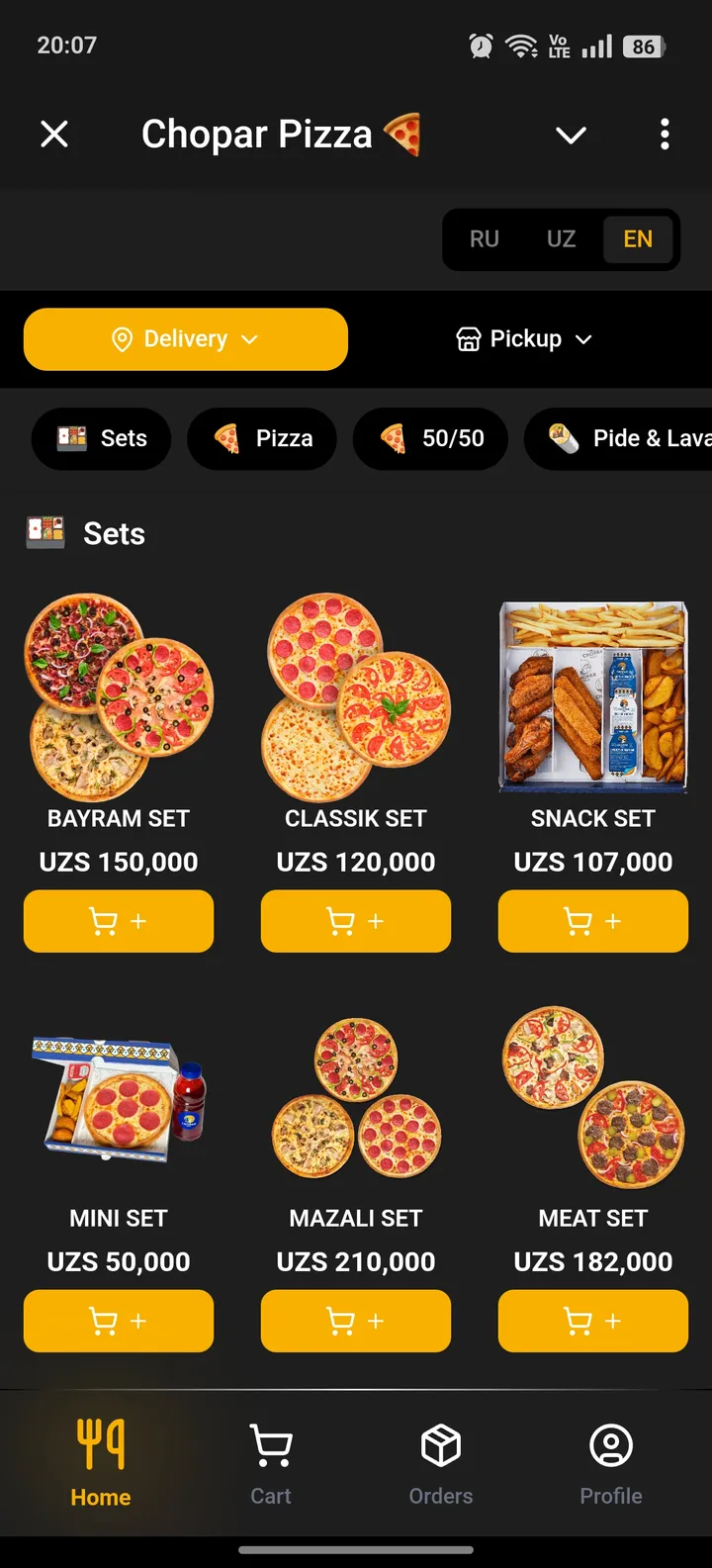The image size is (712, 1568).
Task: Select the Sets category chip
Action: coord(102,438)
